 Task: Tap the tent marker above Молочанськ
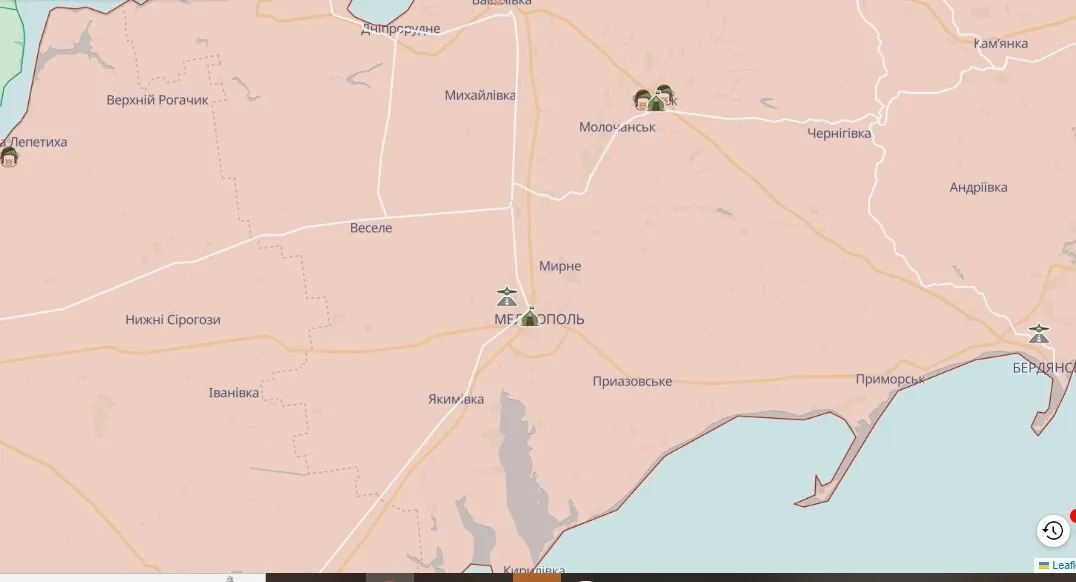click(x=656, y=103)
